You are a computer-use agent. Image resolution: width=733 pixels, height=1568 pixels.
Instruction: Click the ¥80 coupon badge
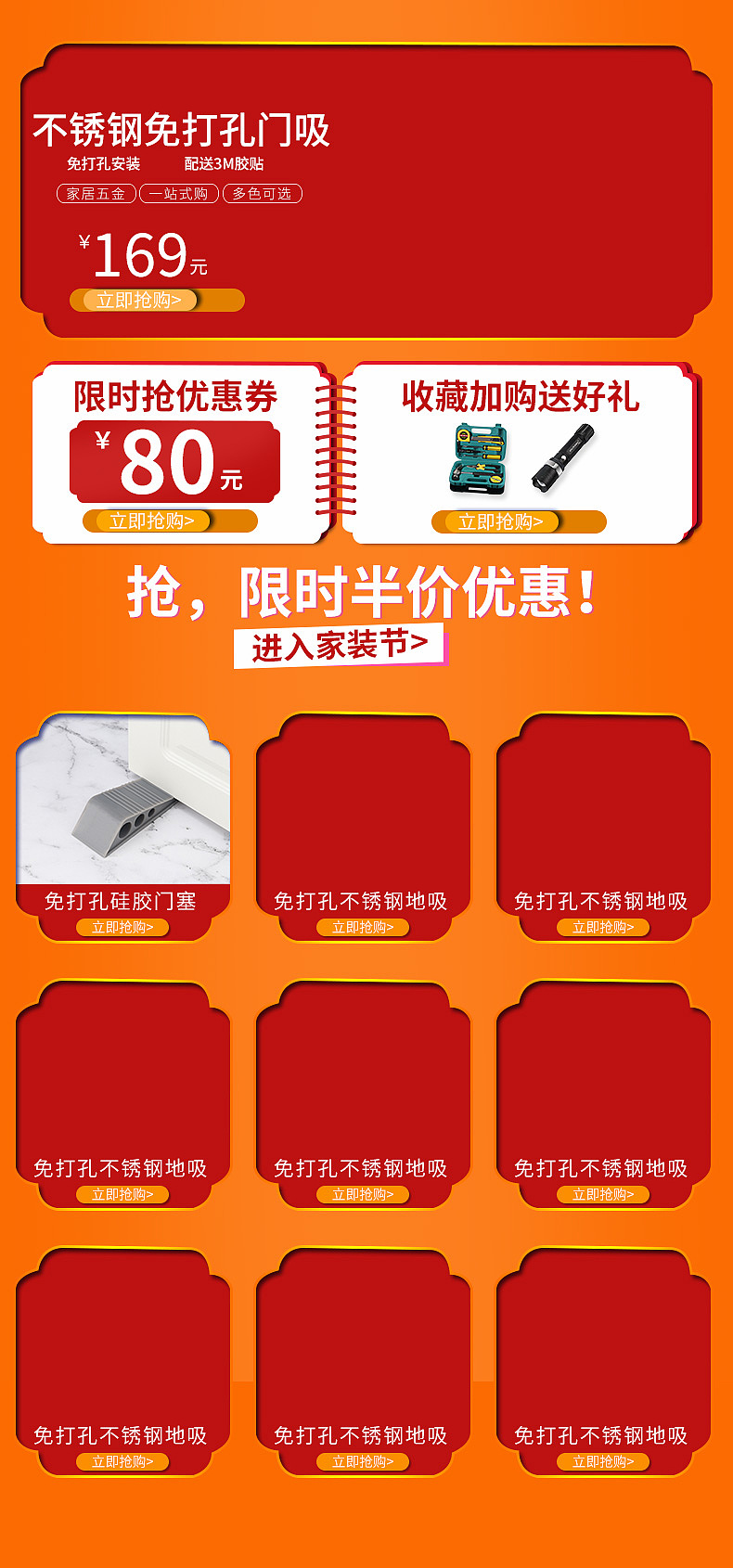point(172,459)
